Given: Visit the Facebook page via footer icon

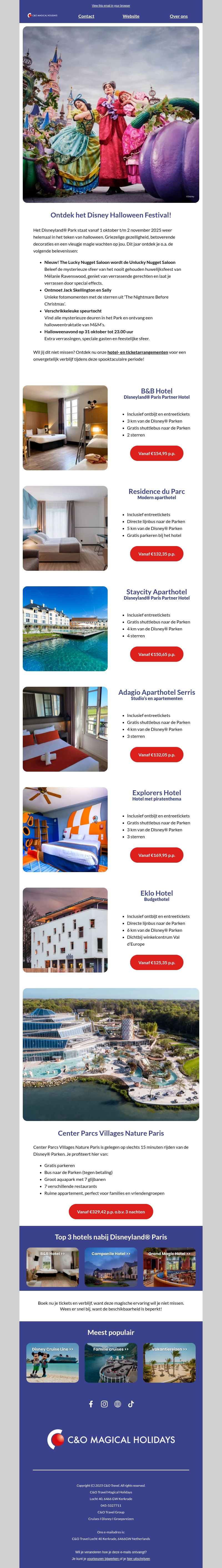Looking at the screenshot, I should tap(91, 1404).
